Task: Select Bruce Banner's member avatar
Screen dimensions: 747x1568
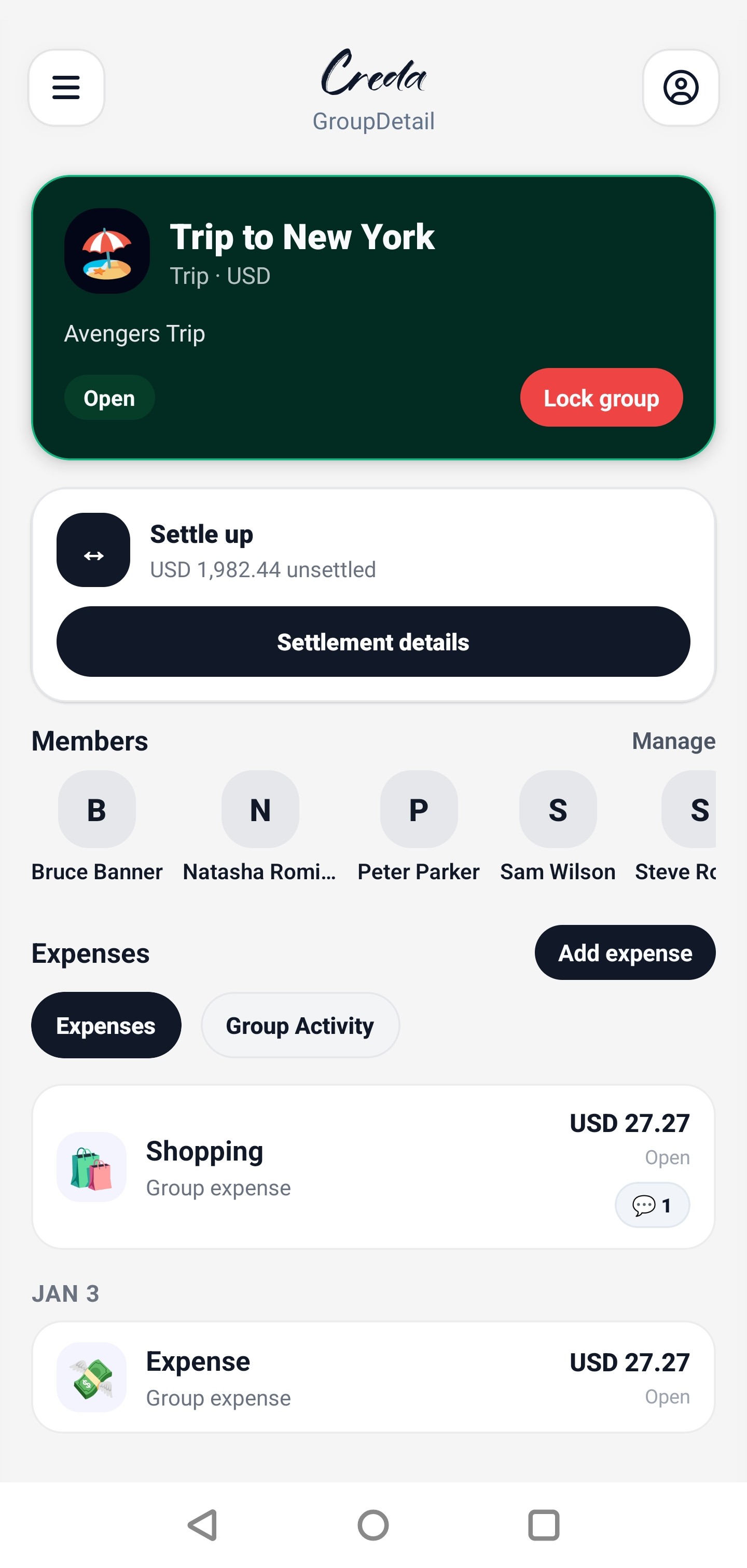Action: click(96, 809)
